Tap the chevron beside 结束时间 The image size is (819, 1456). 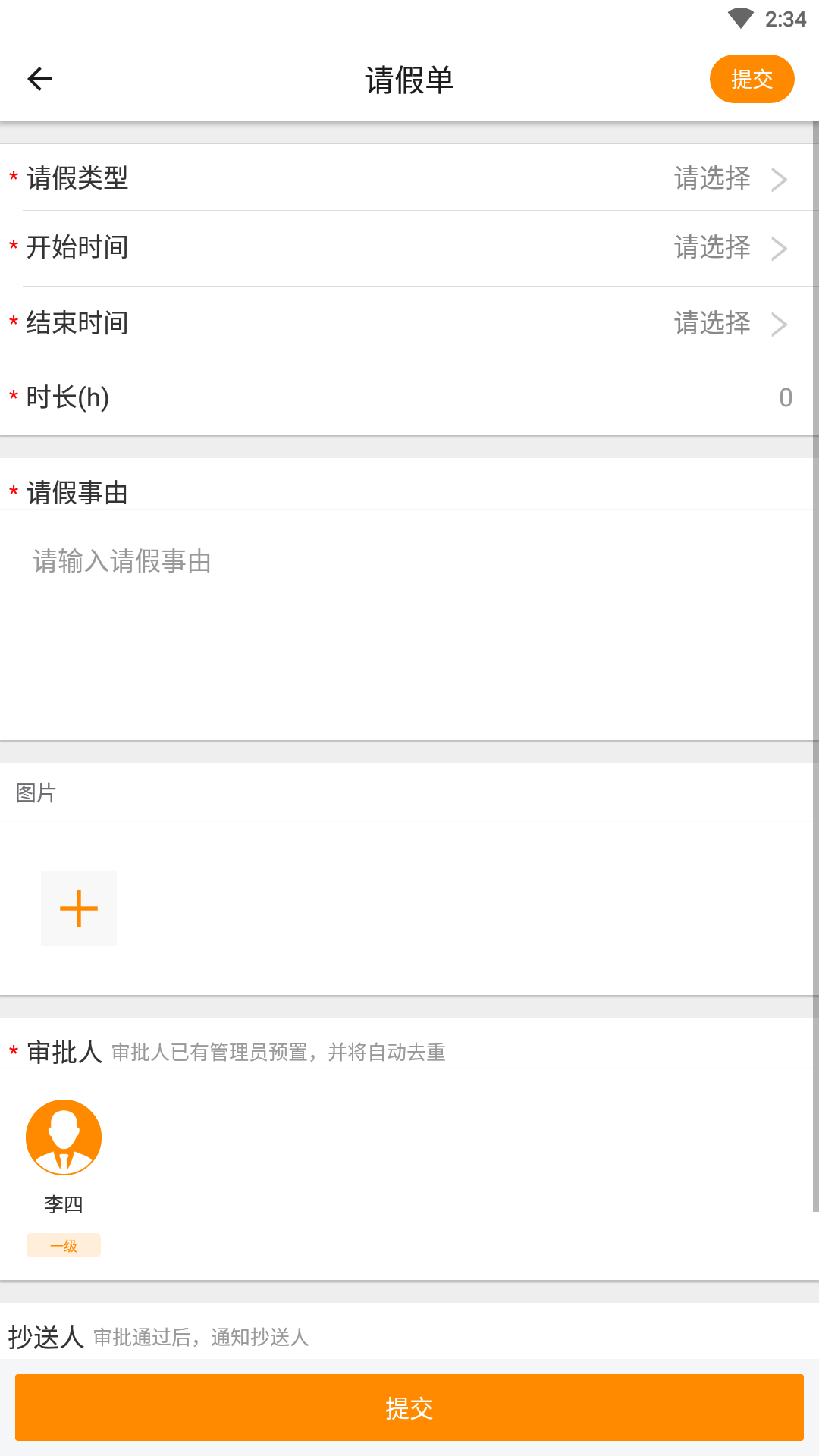[x=779, y=324]
